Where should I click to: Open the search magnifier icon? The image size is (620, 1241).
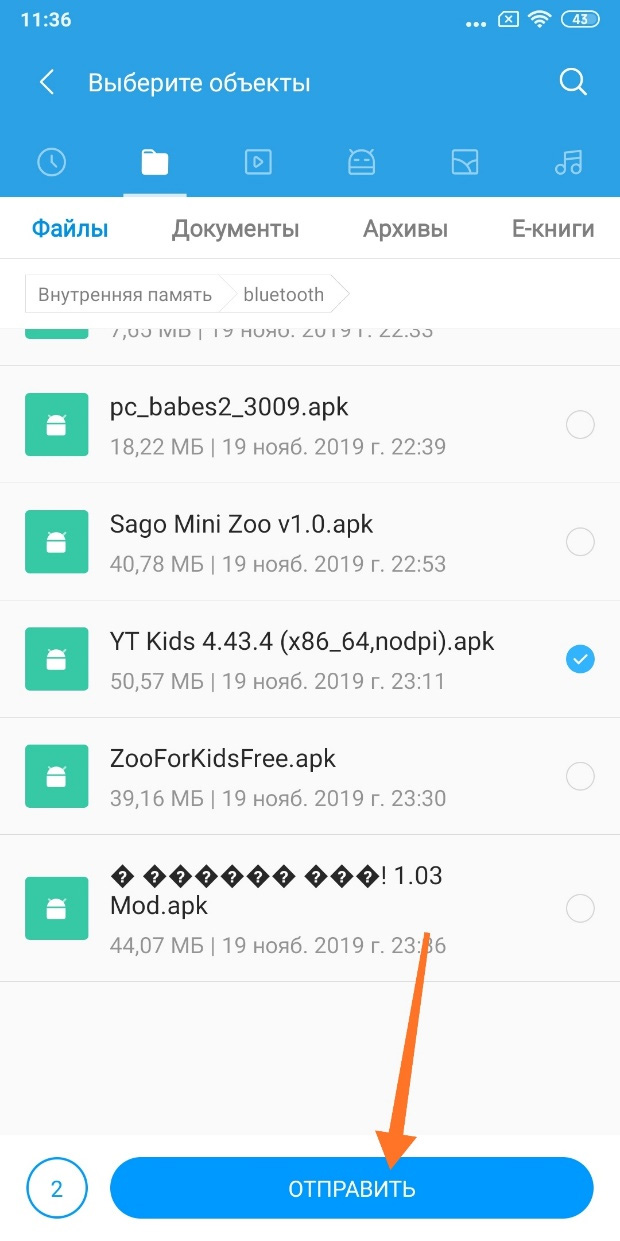click(x=573, y=83)
